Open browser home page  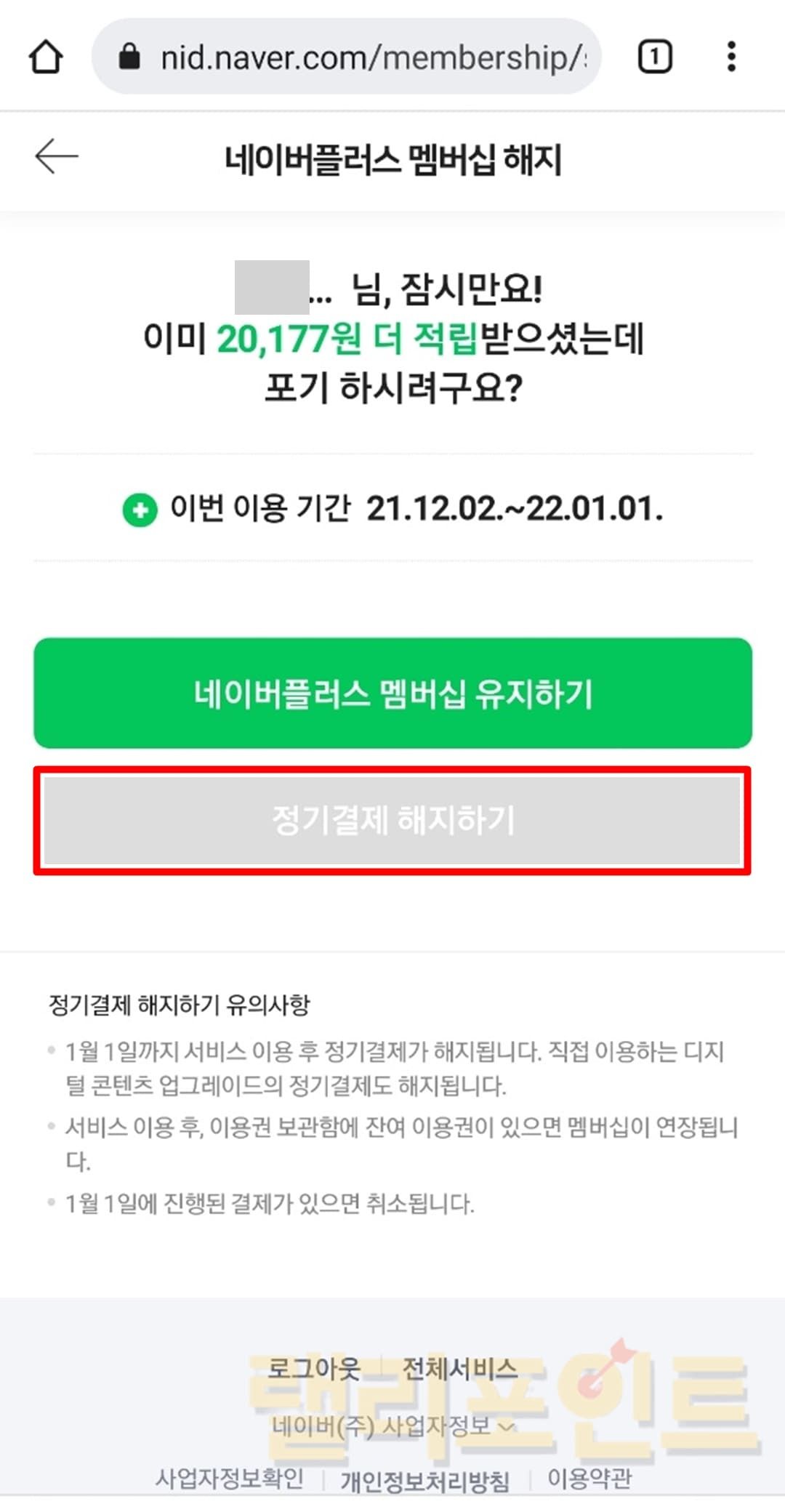tap(46, 57)
